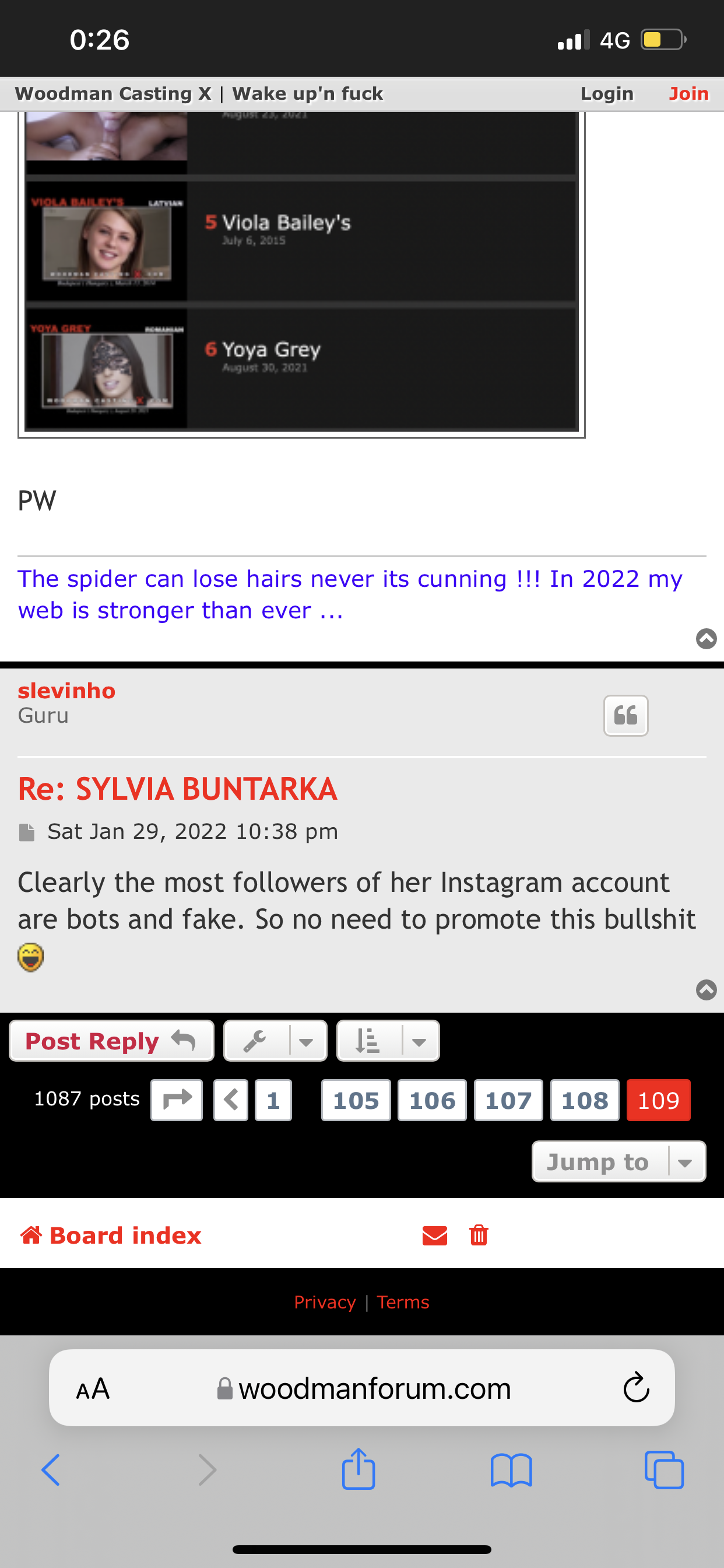Image resolution: width=724 pixels, height=1568 pixels.
Task: Open Safari tabs overview
Action: [x=663, y=1470]
